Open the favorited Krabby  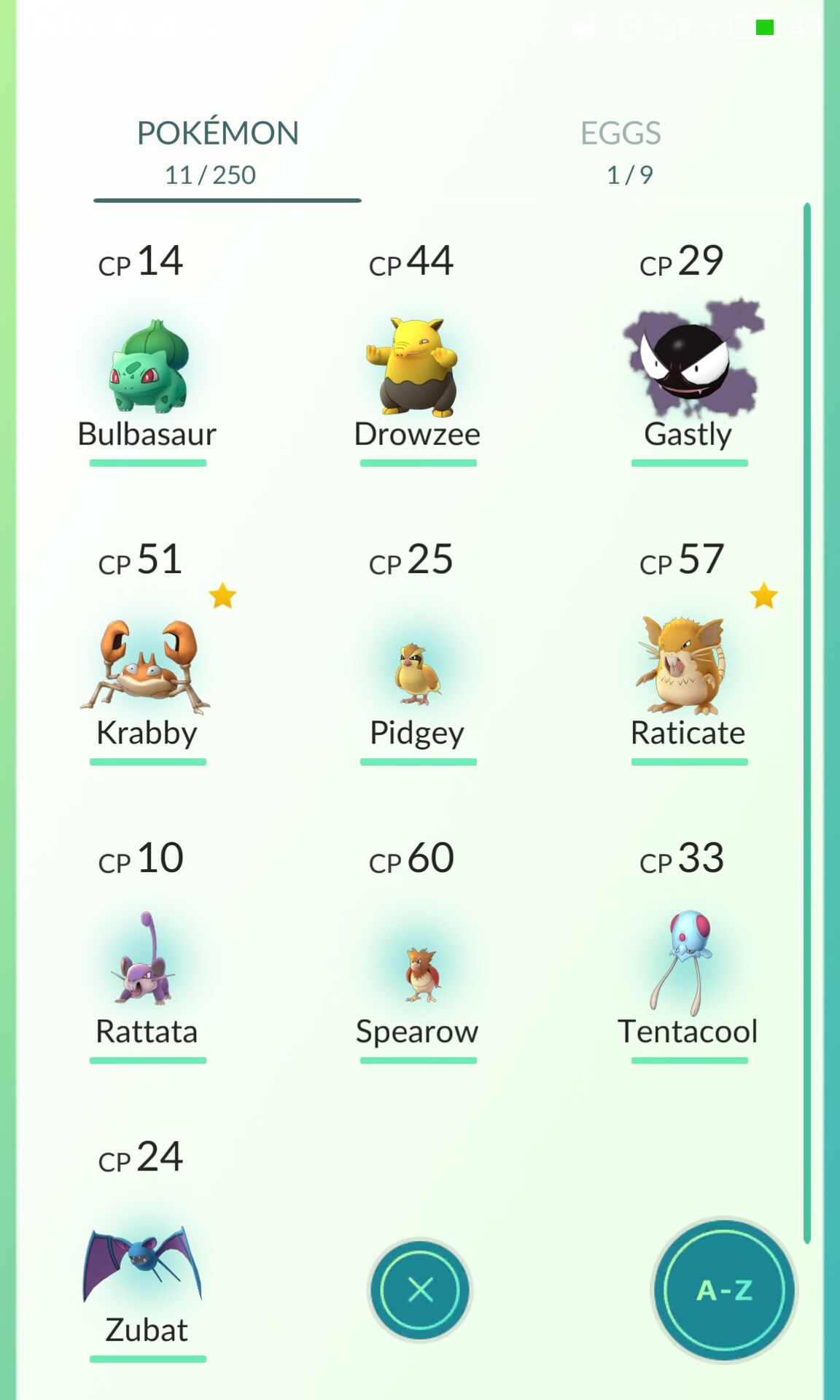[x=148, y=653]
